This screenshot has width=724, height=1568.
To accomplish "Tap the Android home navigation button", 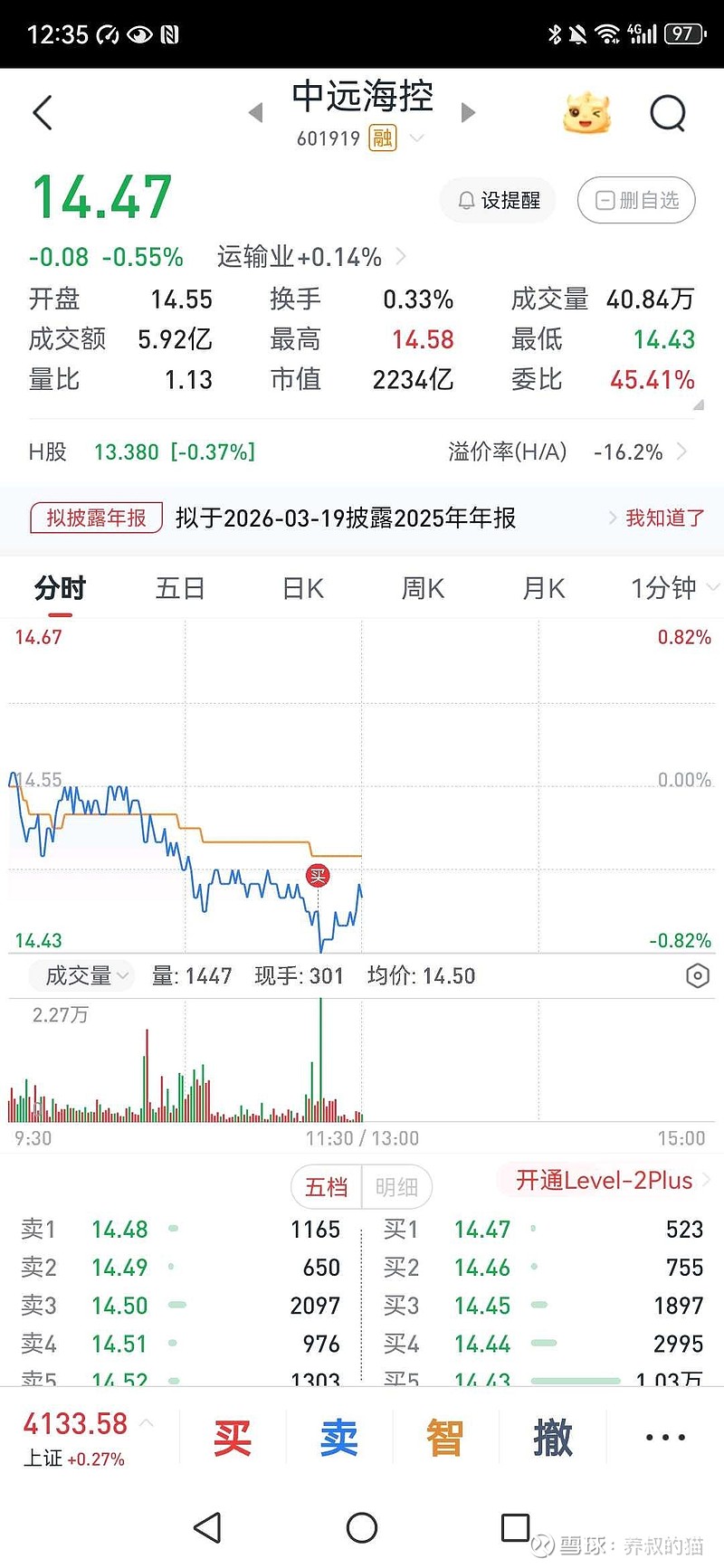I will [361, 1526].
